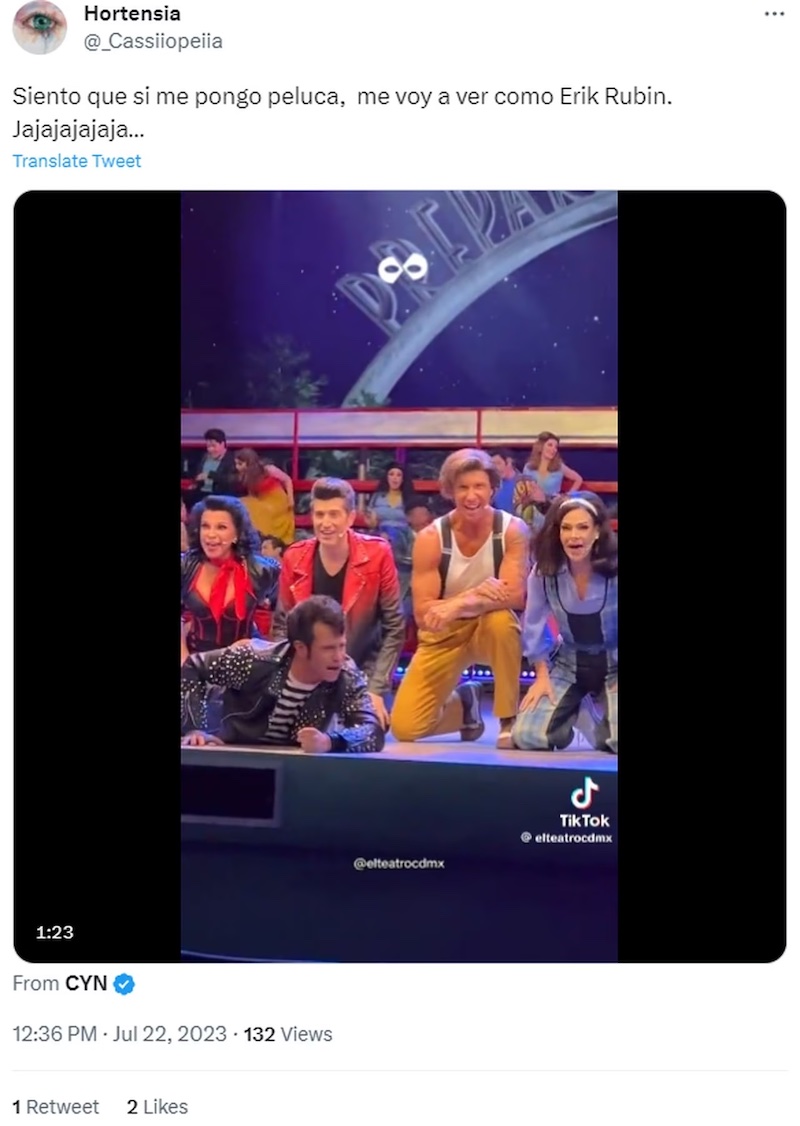
Task: View the 2 Likes list
Action: (157, 1106)
